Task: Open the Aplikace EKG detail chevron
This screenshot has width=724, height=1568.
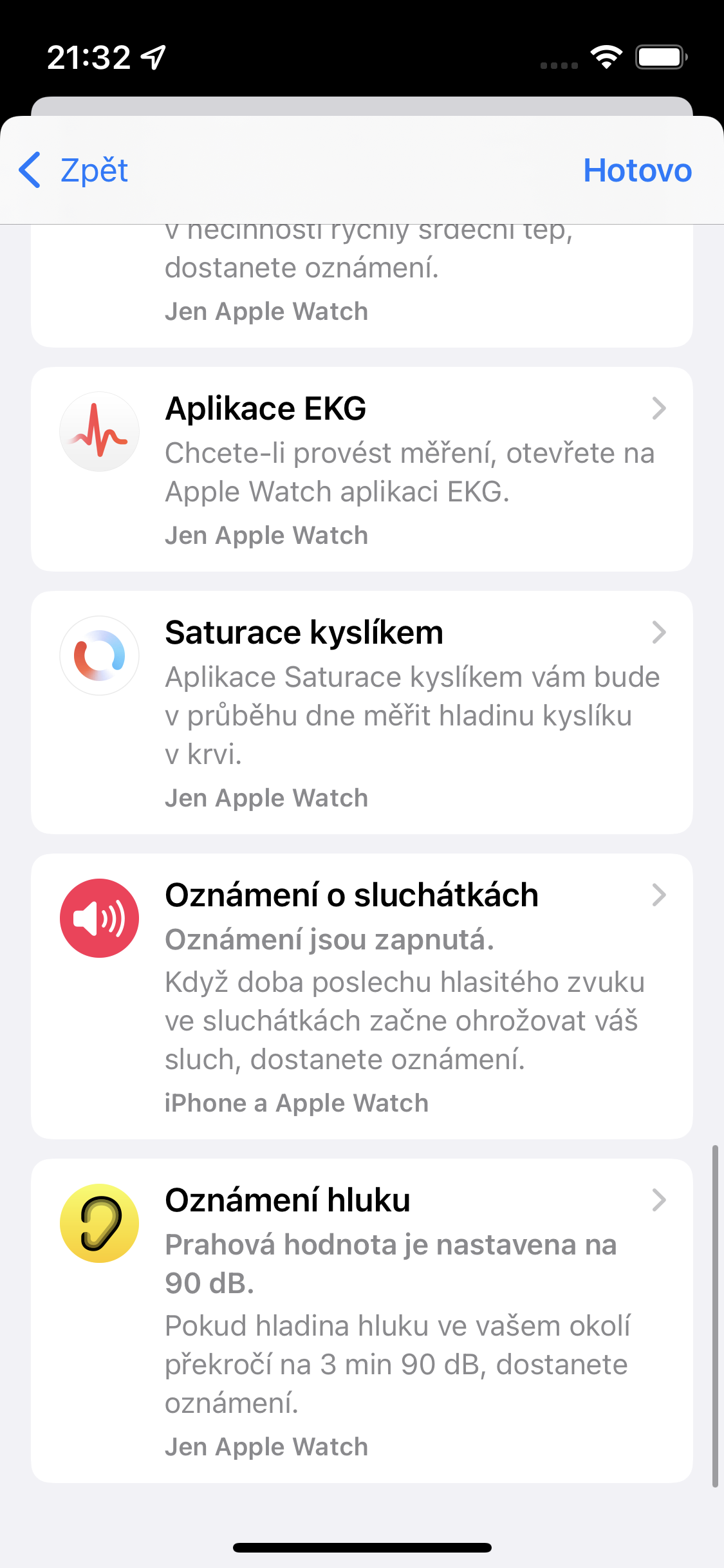Action: pyautogui.click(x=659, y=409)
